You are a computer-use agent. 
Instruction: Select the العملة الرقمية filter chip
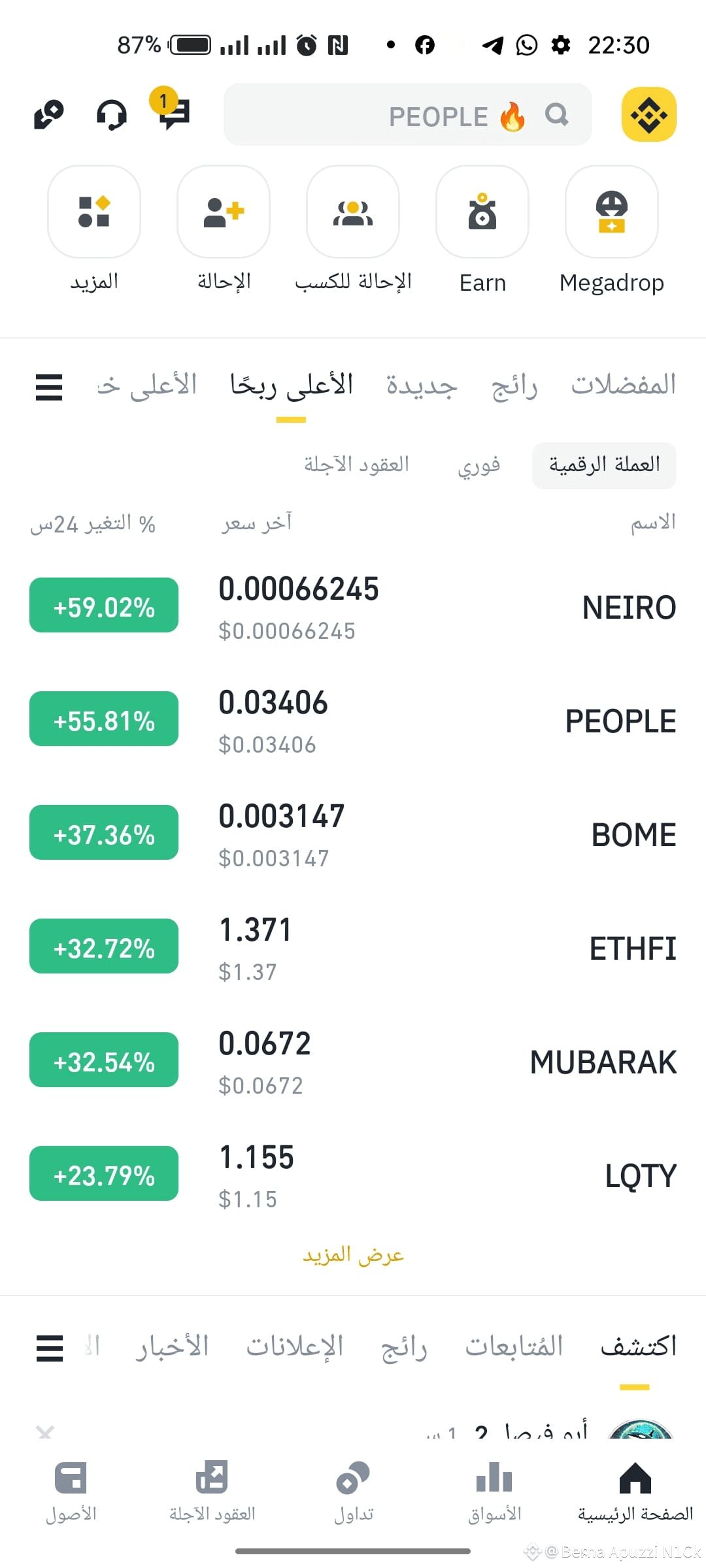(603, 465)
